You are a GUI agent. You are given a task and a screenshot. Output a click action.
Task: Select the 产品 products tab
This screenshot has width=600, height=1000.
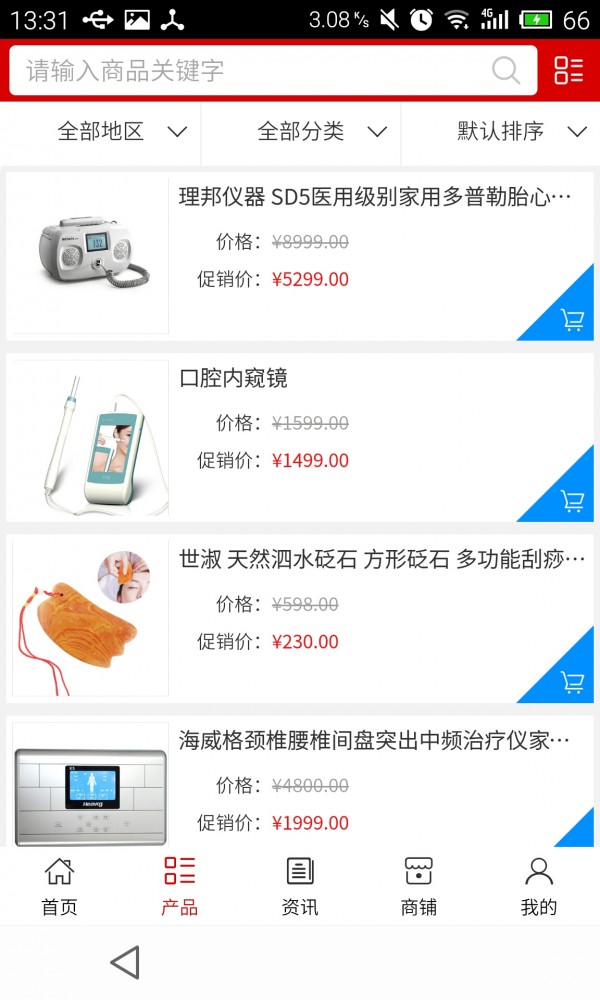point(180,886)
